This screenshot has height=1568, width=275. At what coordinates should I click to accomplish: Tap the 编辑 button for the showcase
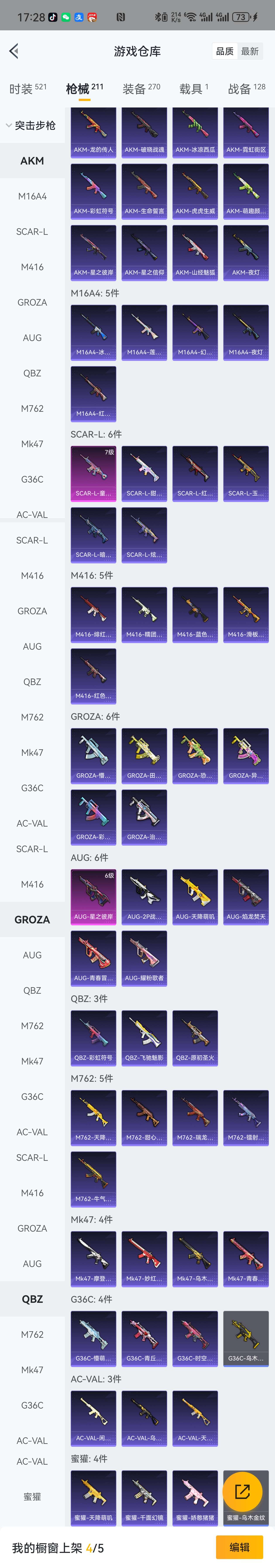pos(239,1547)
